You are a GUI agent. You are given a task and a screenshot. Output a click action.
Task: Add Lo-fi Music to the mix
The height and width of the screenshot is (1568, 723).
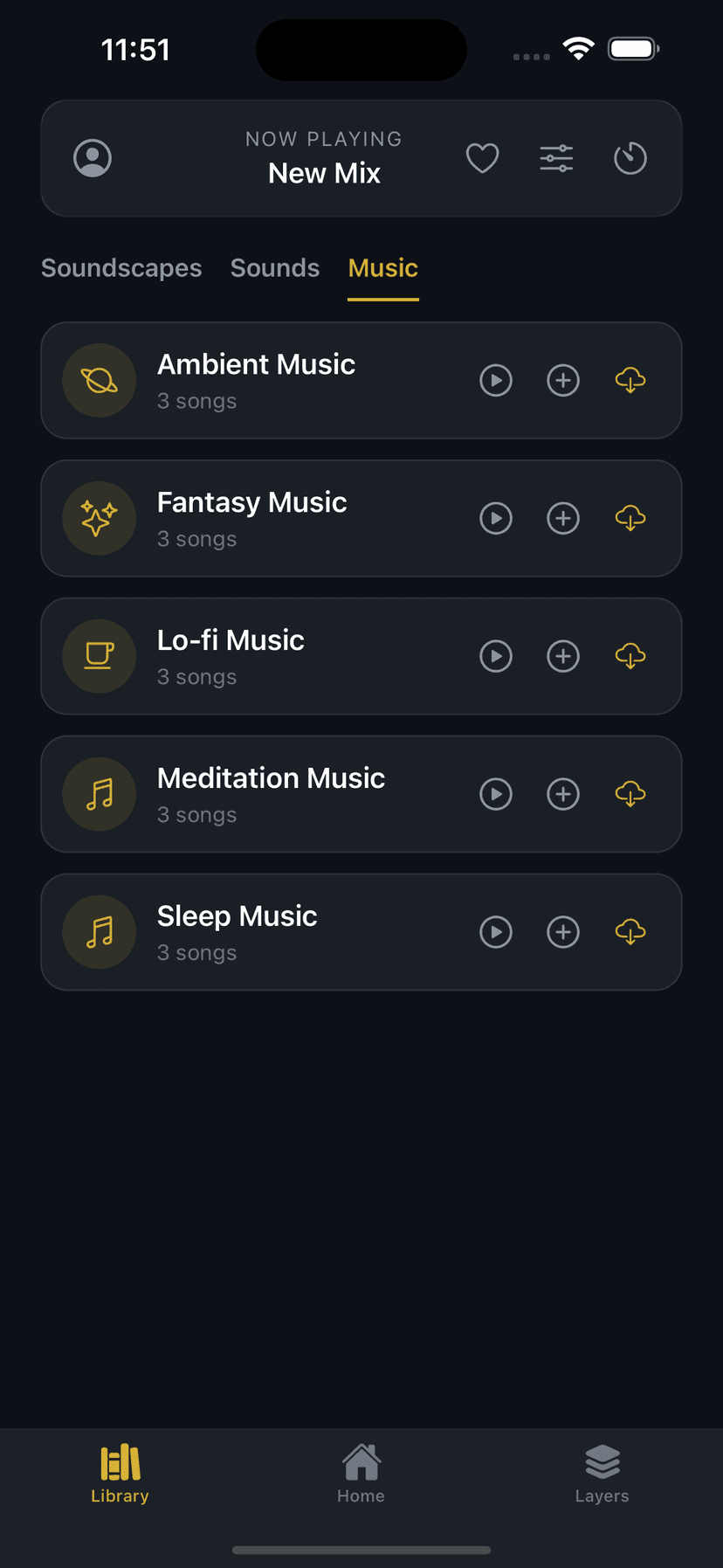[x=563, y=656]
